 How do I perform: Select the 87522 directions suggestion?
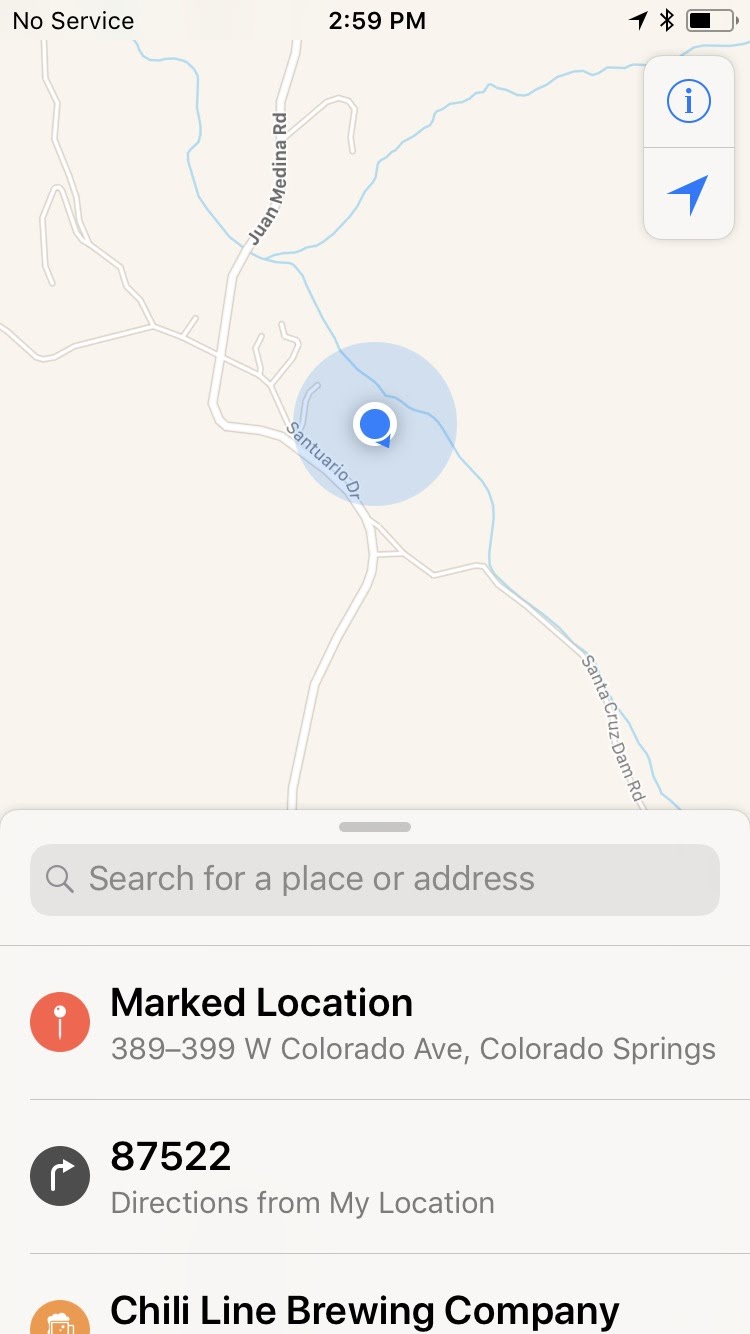(x=375, y=1177)
